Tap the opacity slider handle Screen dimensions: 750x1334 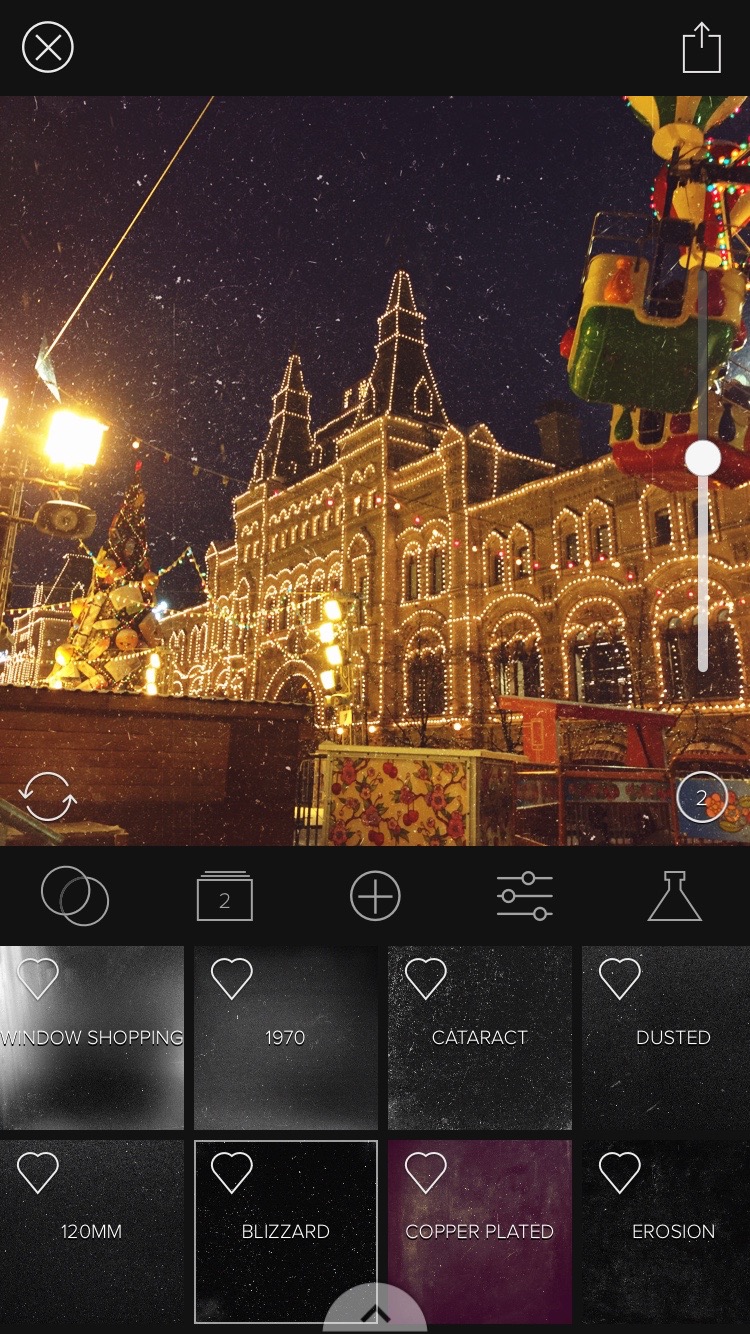click(703, 458)
